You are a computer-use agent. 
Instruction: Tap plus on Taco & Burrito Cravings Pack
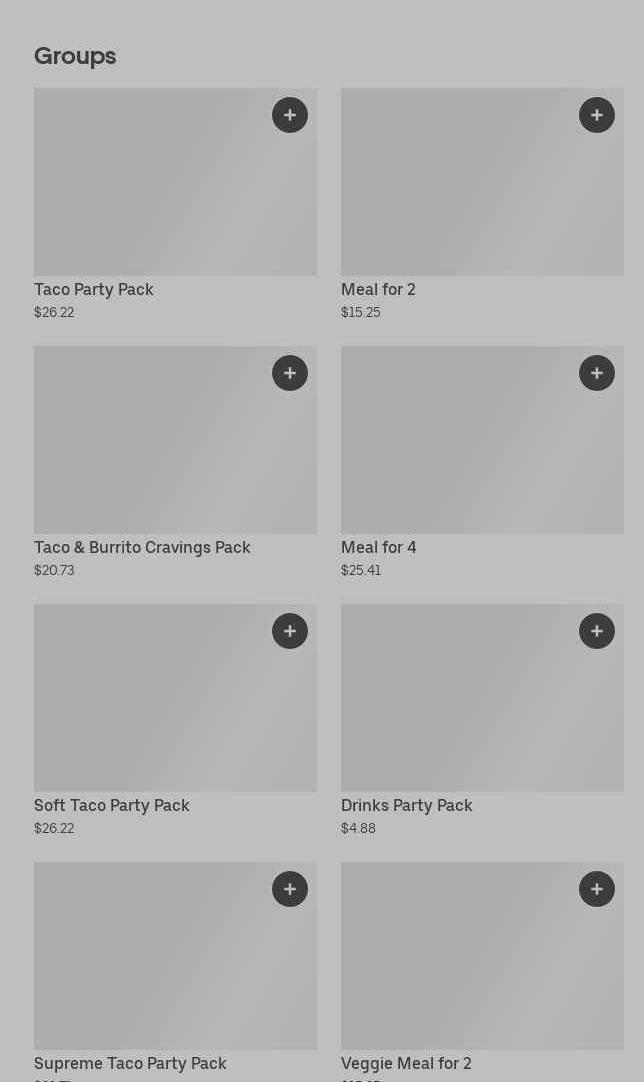290,373
